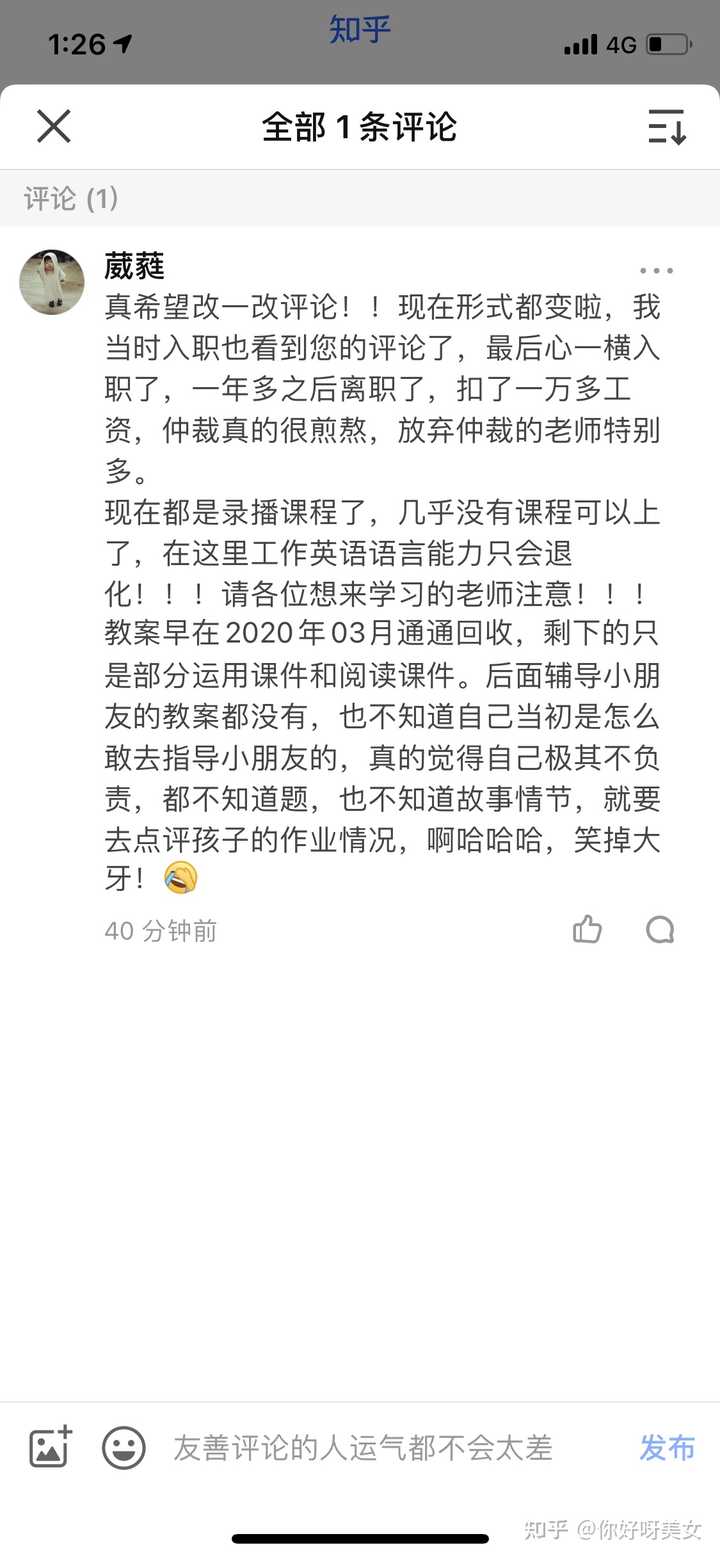The height and width of the screenshot is (1559, 720).
Task: Toggle visibility of comment options via ellipsis
Action: [x=655, y=270]
